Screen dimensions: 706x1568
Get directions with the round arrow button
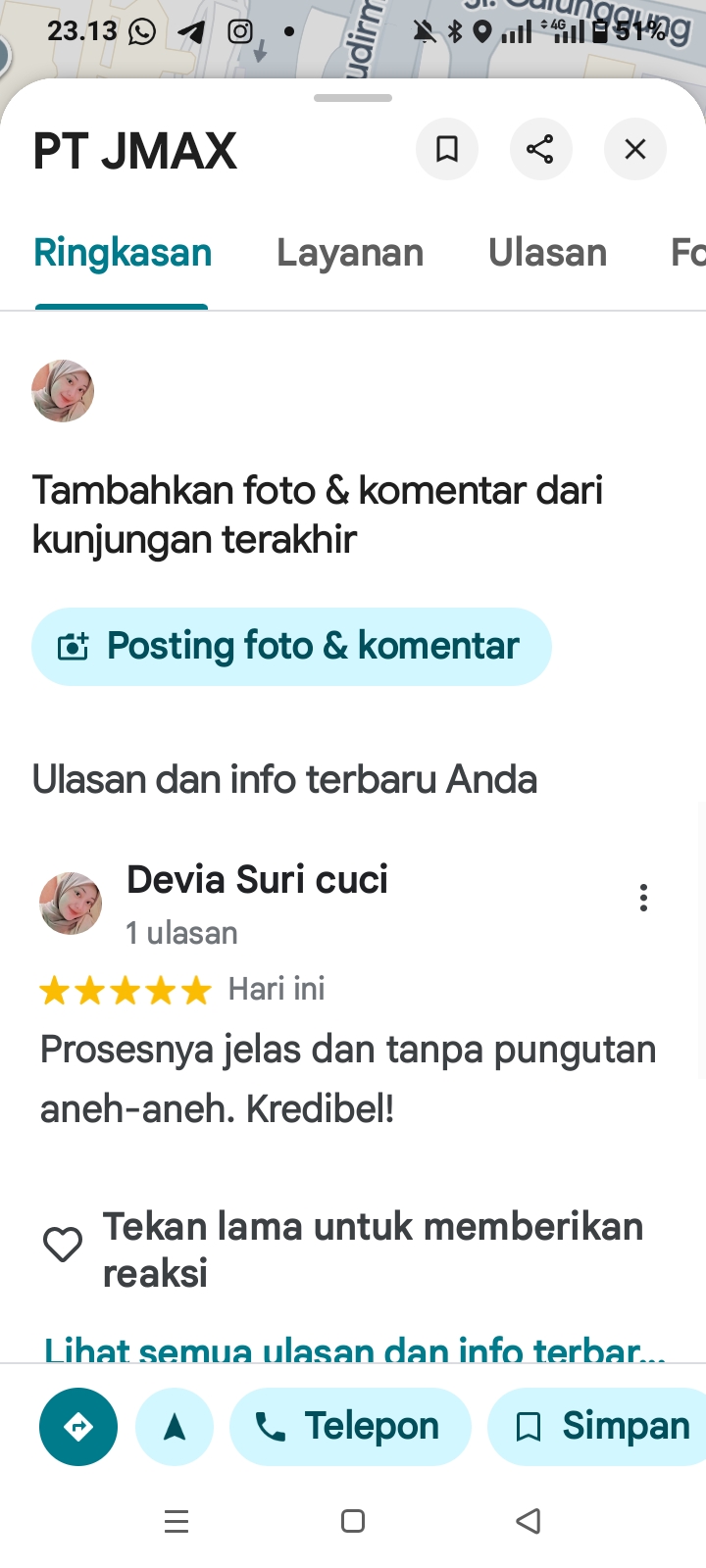[x=78, y=1427]
